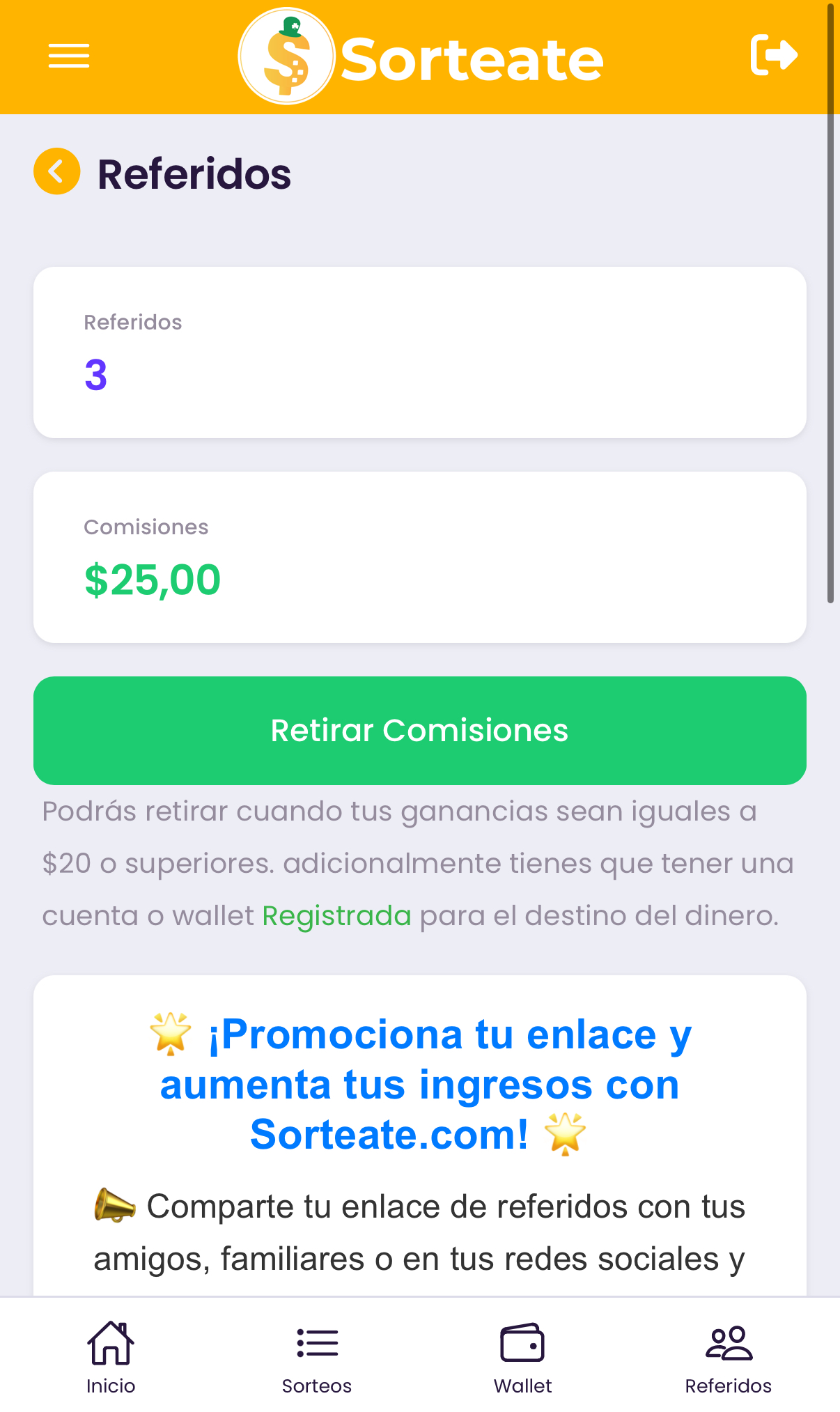Go to the Wallet tab
Screen dimensions: 840x1412
(x=522, y=1356)
